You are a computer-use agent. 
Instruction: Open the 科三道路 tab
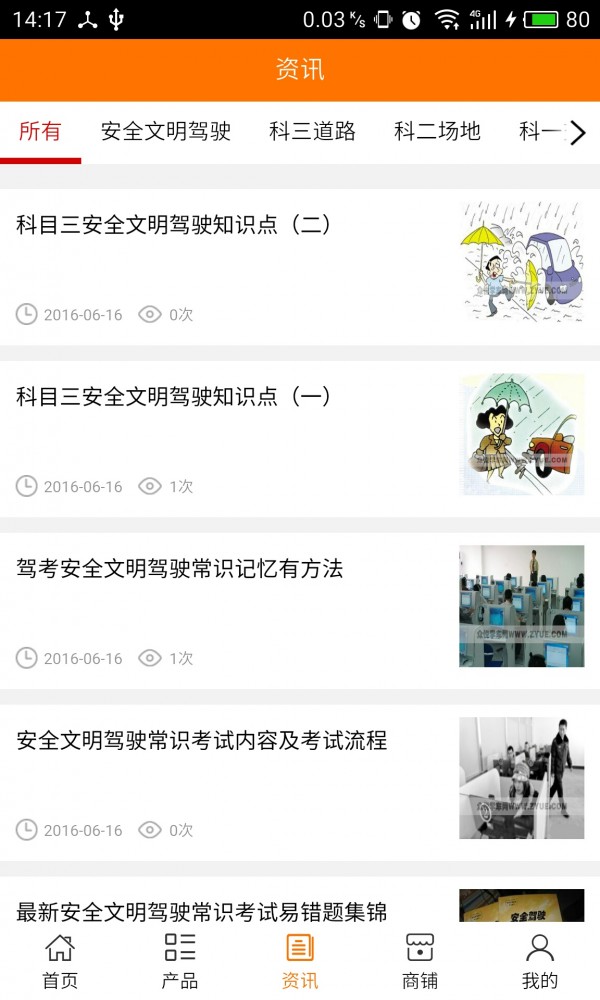click(x=313, y=132)
